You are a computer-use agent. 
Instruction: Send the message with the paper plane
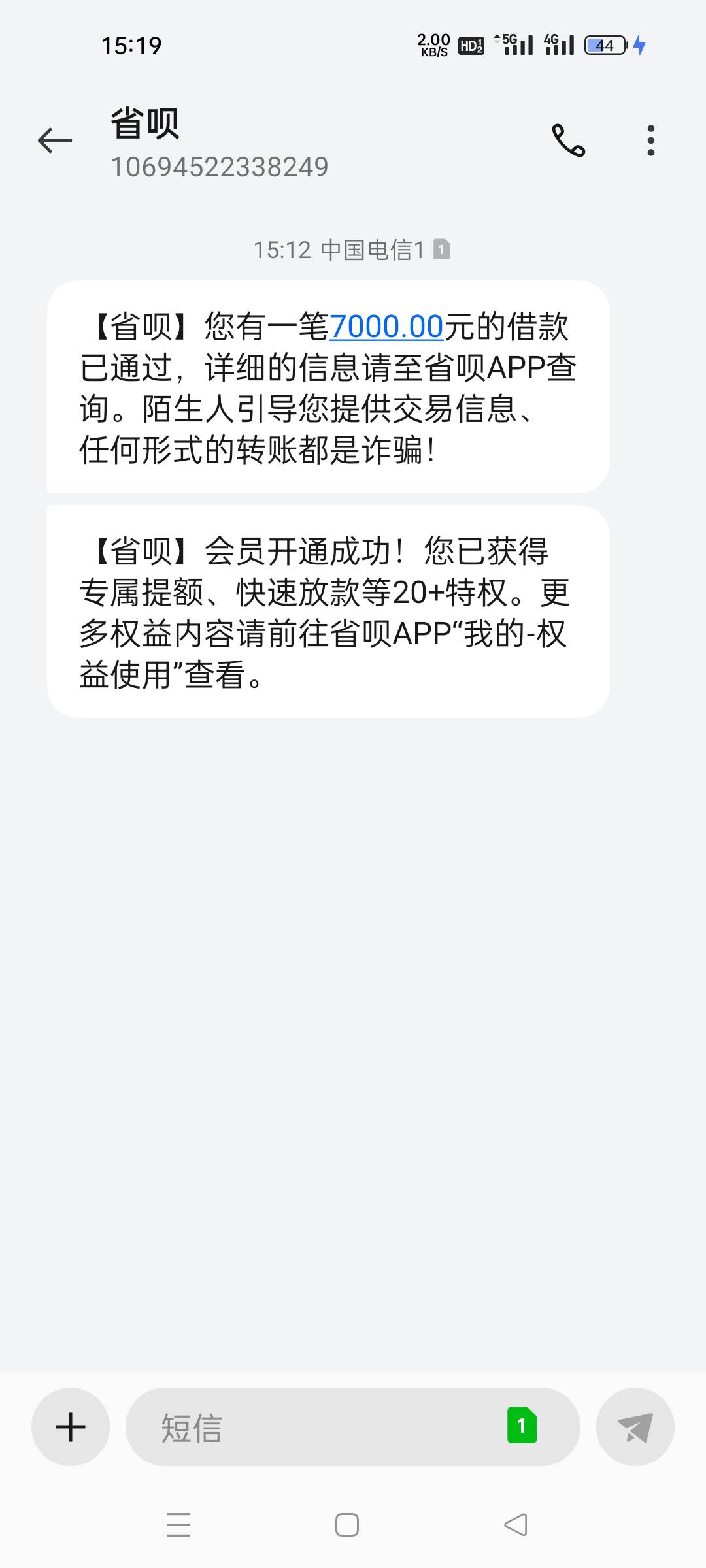[635, 1427]
